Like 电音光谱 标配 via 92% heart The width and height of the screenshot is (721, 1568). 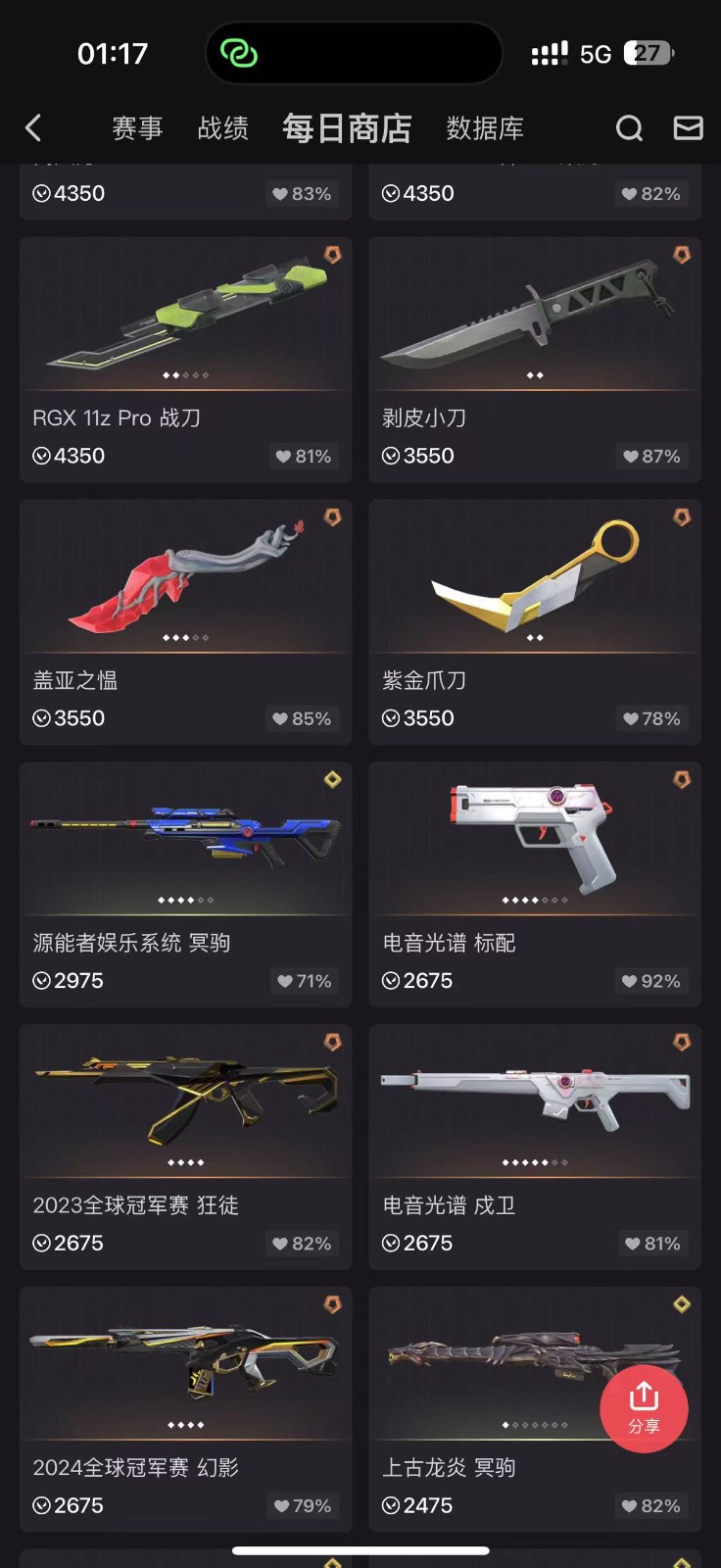pos(651,981)
